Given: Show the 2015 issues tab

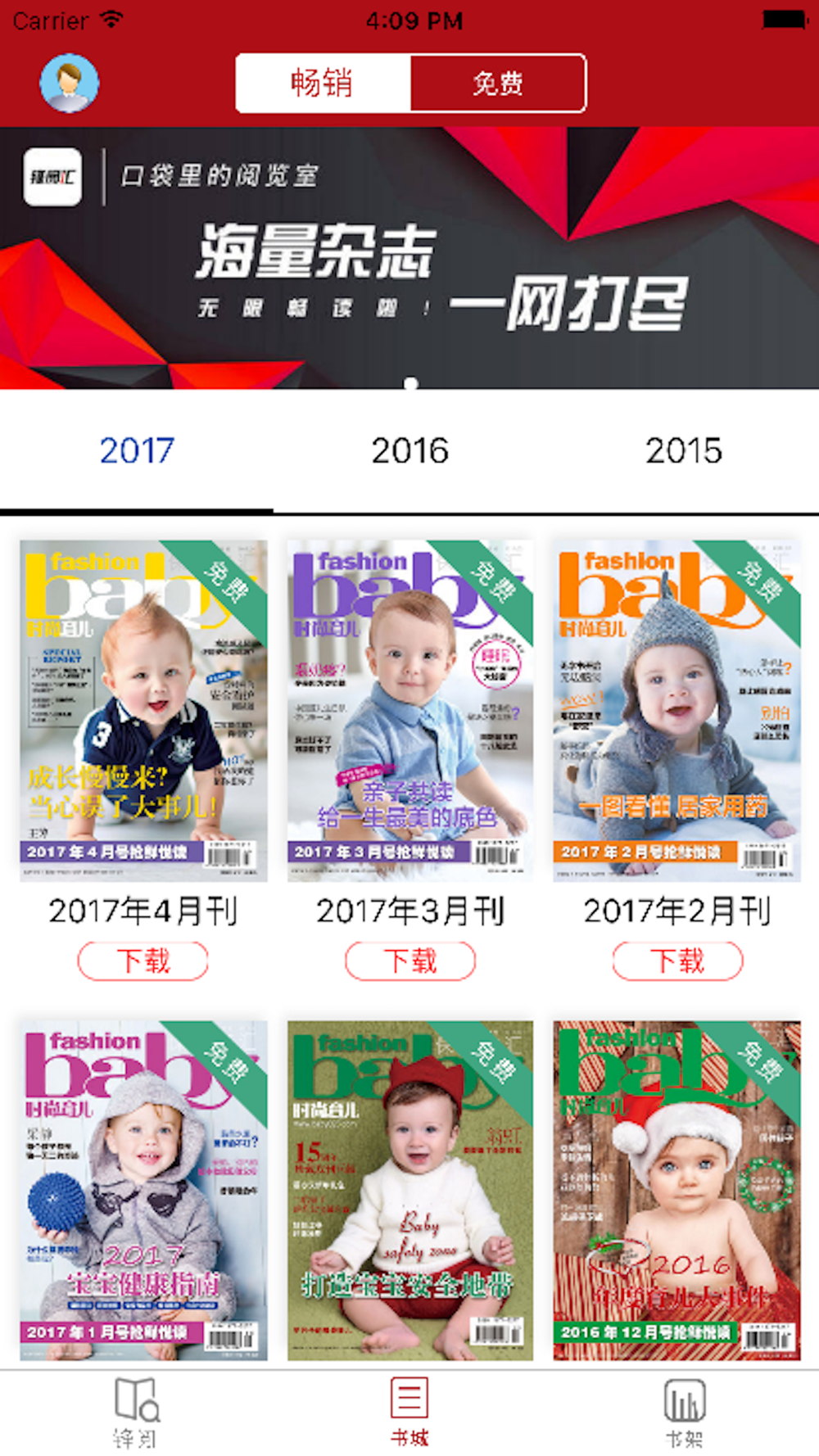Looking at the screenshot, I should (683, 450).
